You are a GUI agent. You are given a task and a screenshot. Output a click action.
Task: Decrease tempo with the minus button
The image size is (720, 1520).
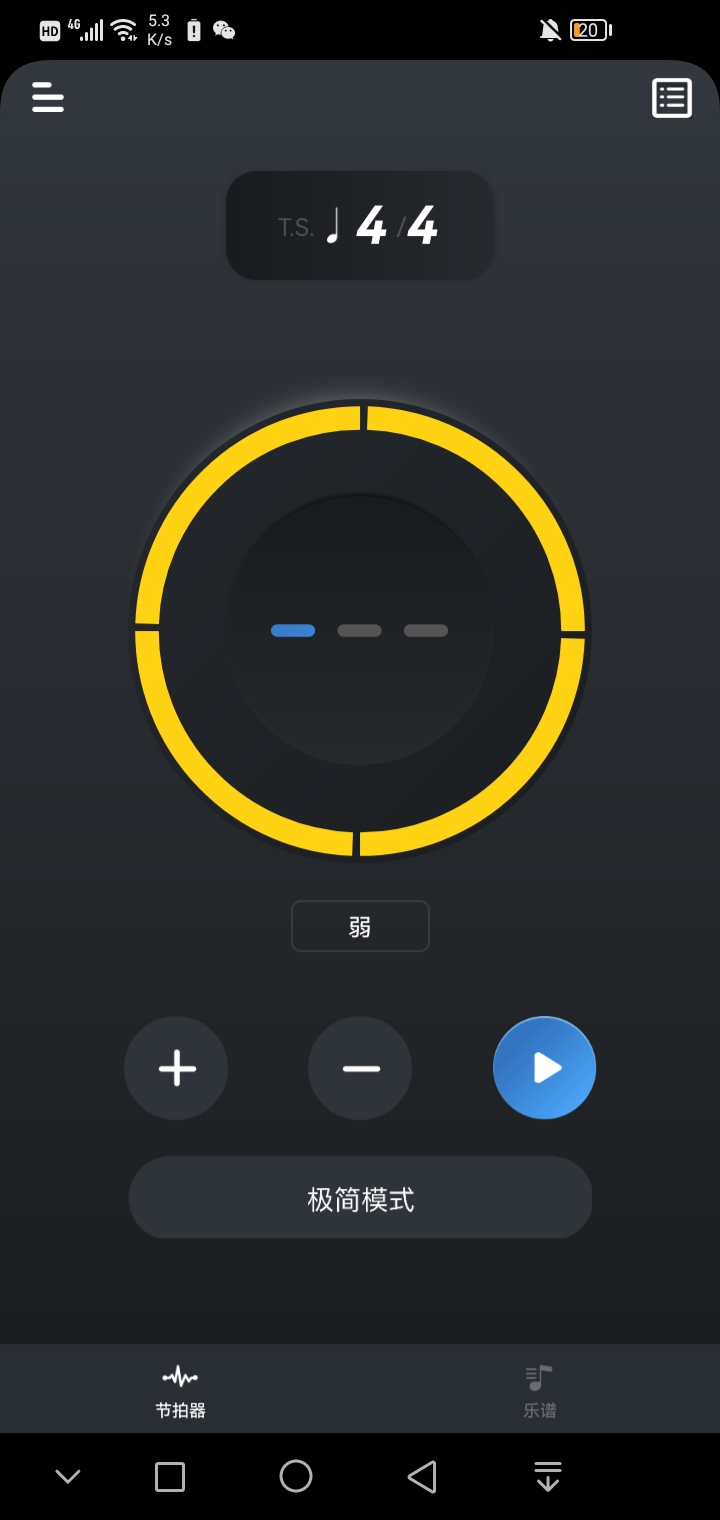point(360,1068)
